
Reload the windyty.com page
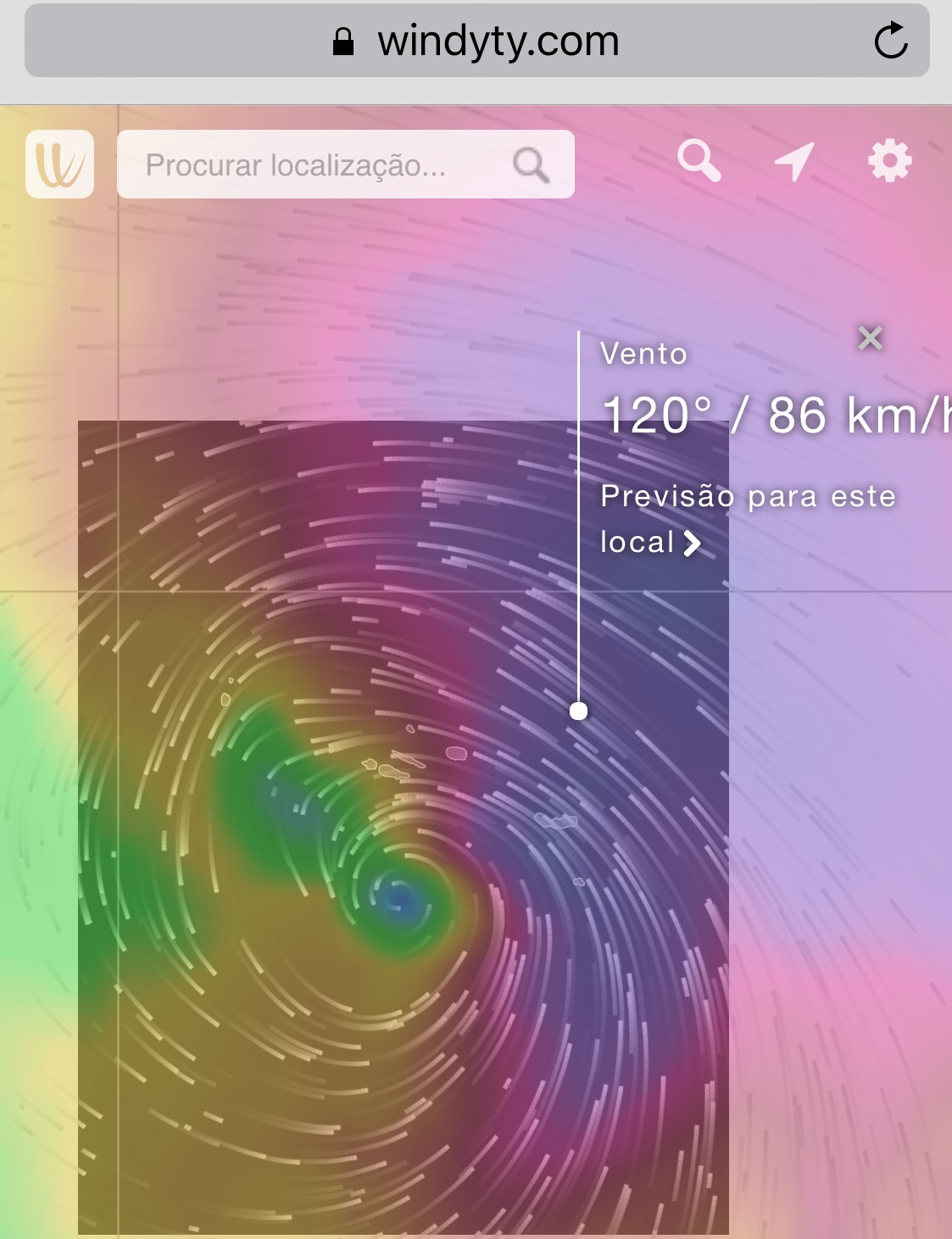pos(890,41)
